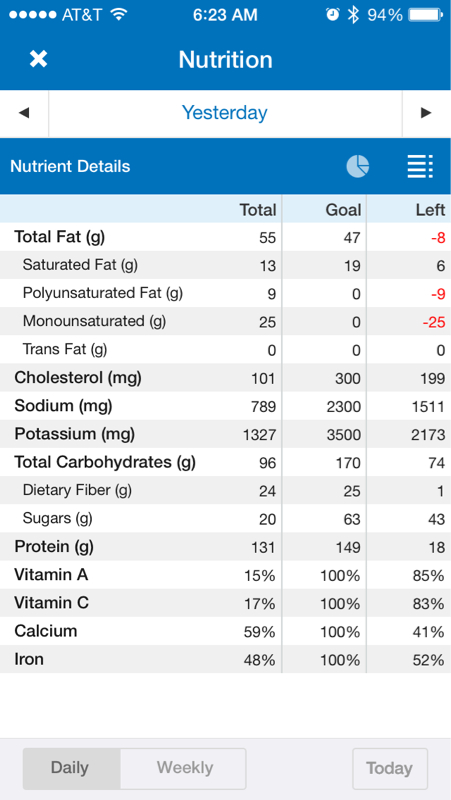Go to the next day
The image size is (451, 800).
(427, 113)
